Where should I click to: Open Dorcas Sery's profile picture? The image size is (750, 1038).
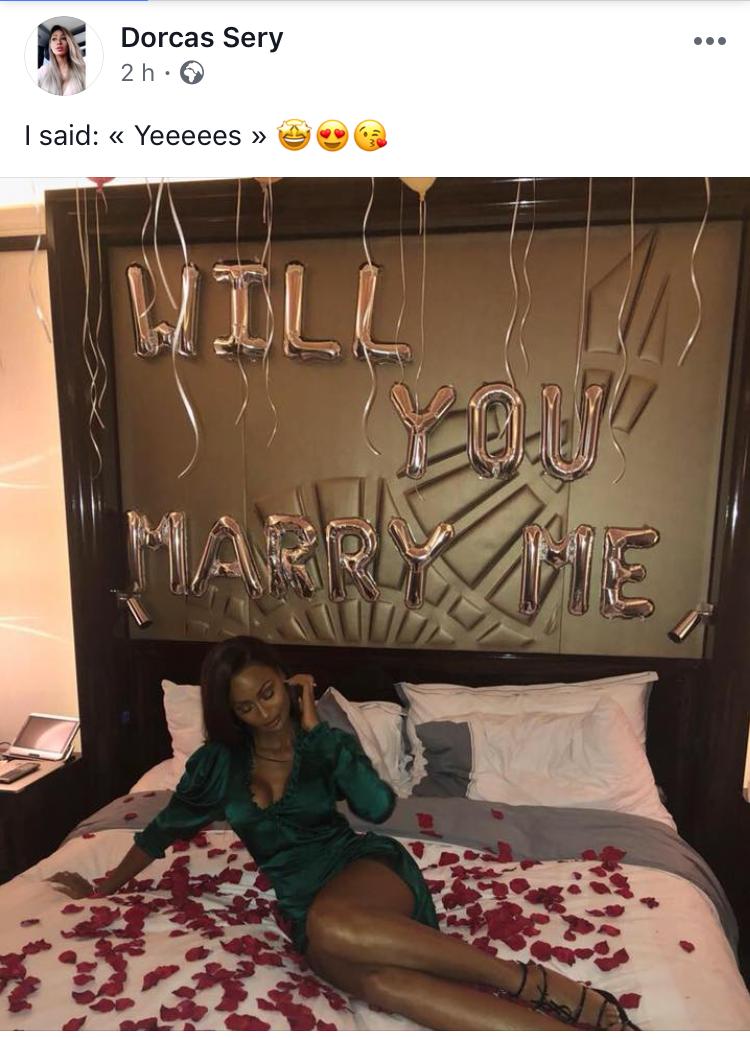(x=62, y=56)
